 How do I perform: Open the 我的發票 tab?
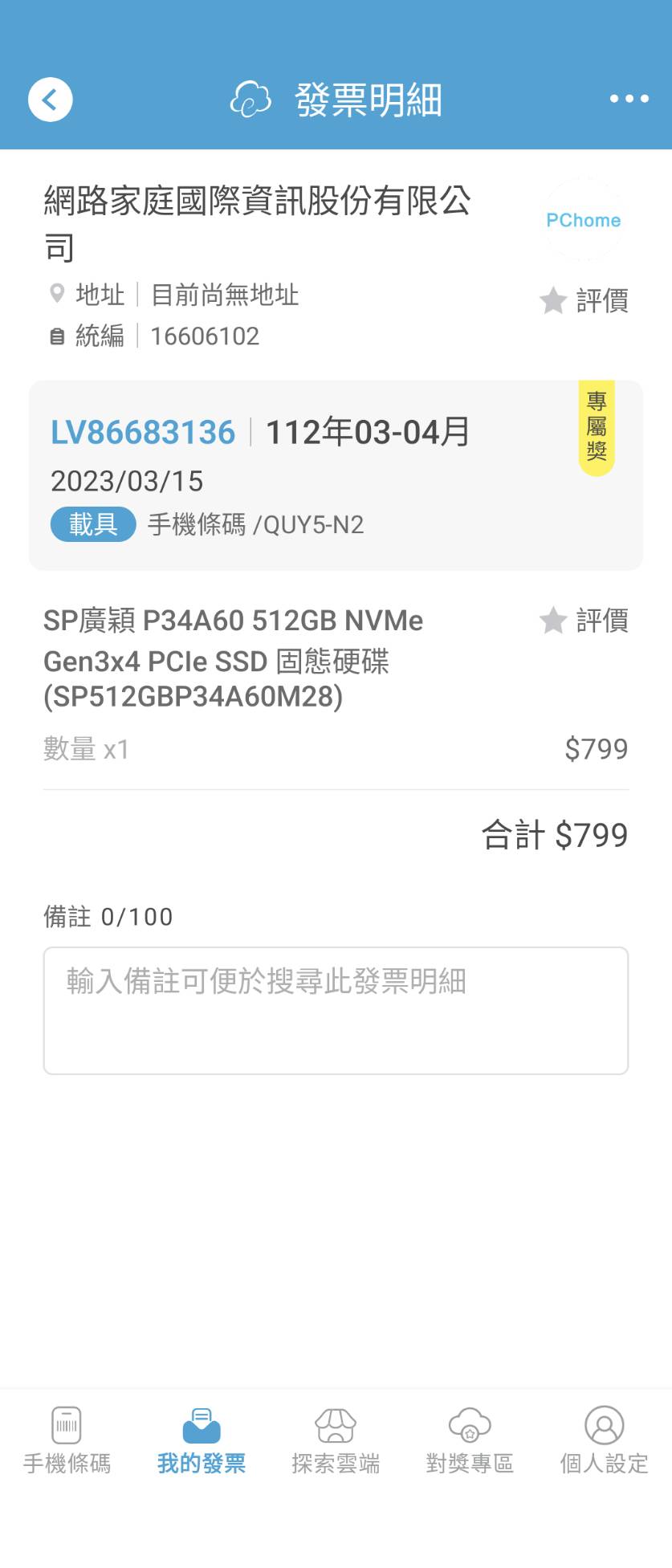click(202, 1440)
